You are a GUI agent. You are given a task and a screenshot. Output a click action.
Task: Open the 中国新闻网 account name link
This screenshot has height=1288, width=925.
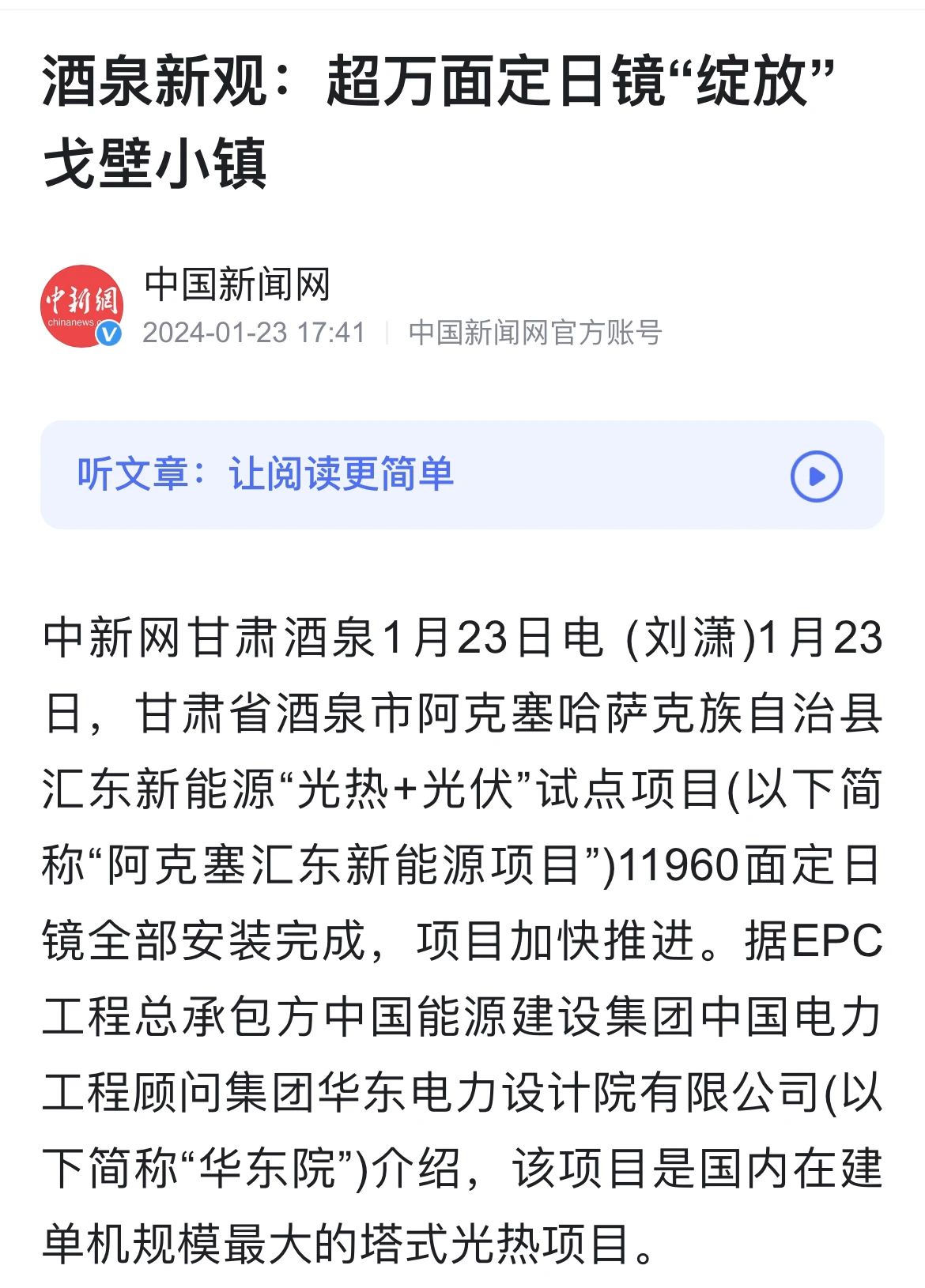[237, 285]
